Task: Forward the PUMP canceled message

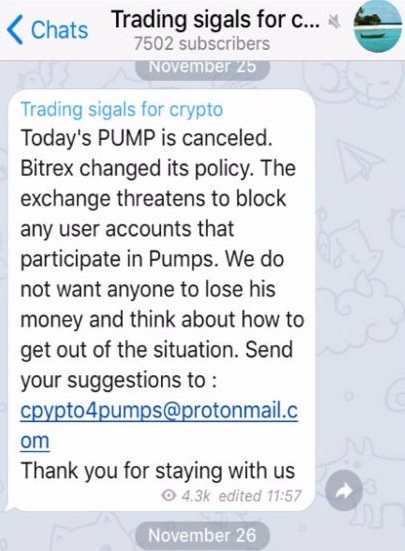Action: [344, 490]
